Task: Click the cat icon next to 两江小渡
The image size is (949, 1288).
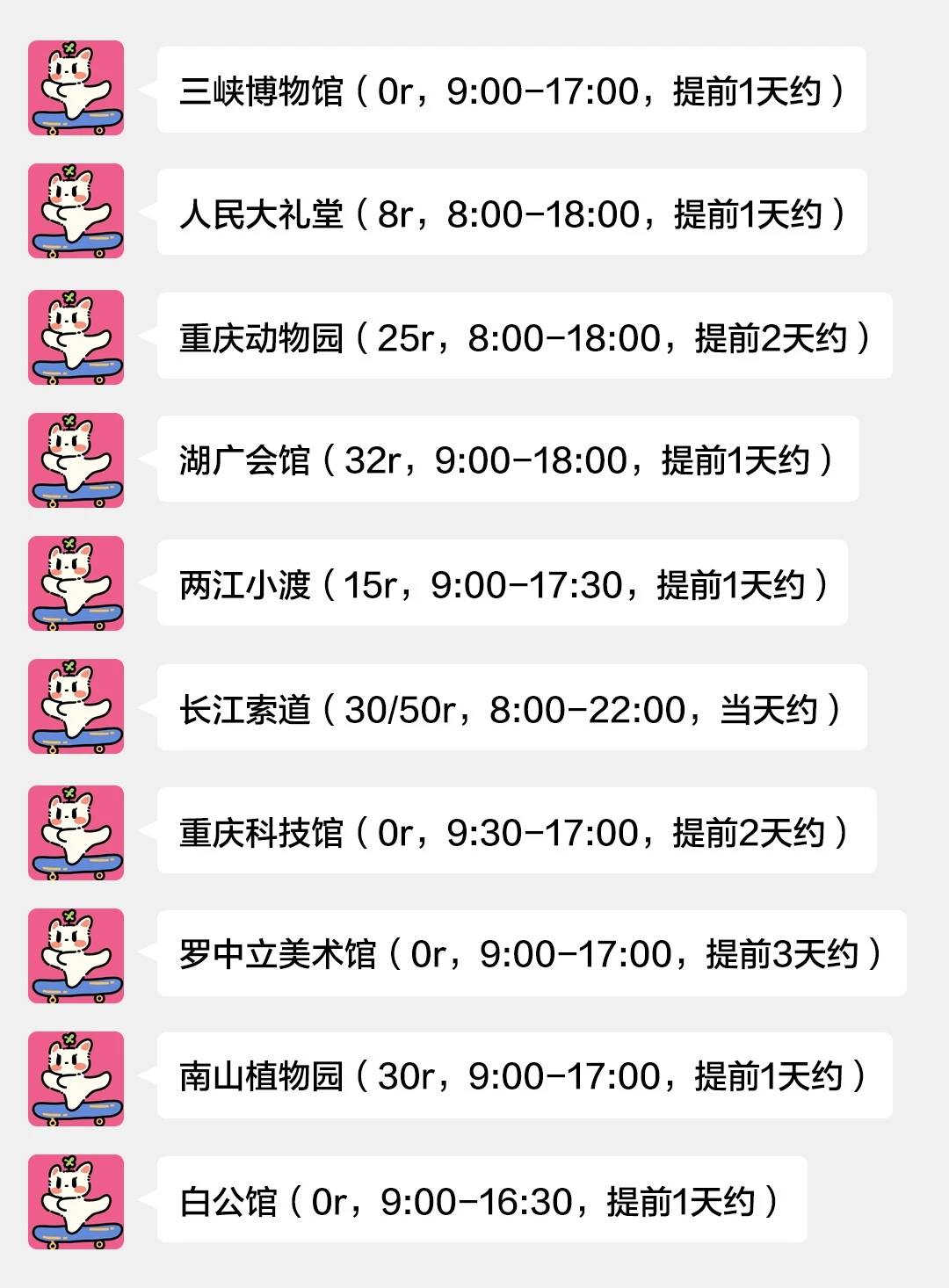Action: click(77, 584)
